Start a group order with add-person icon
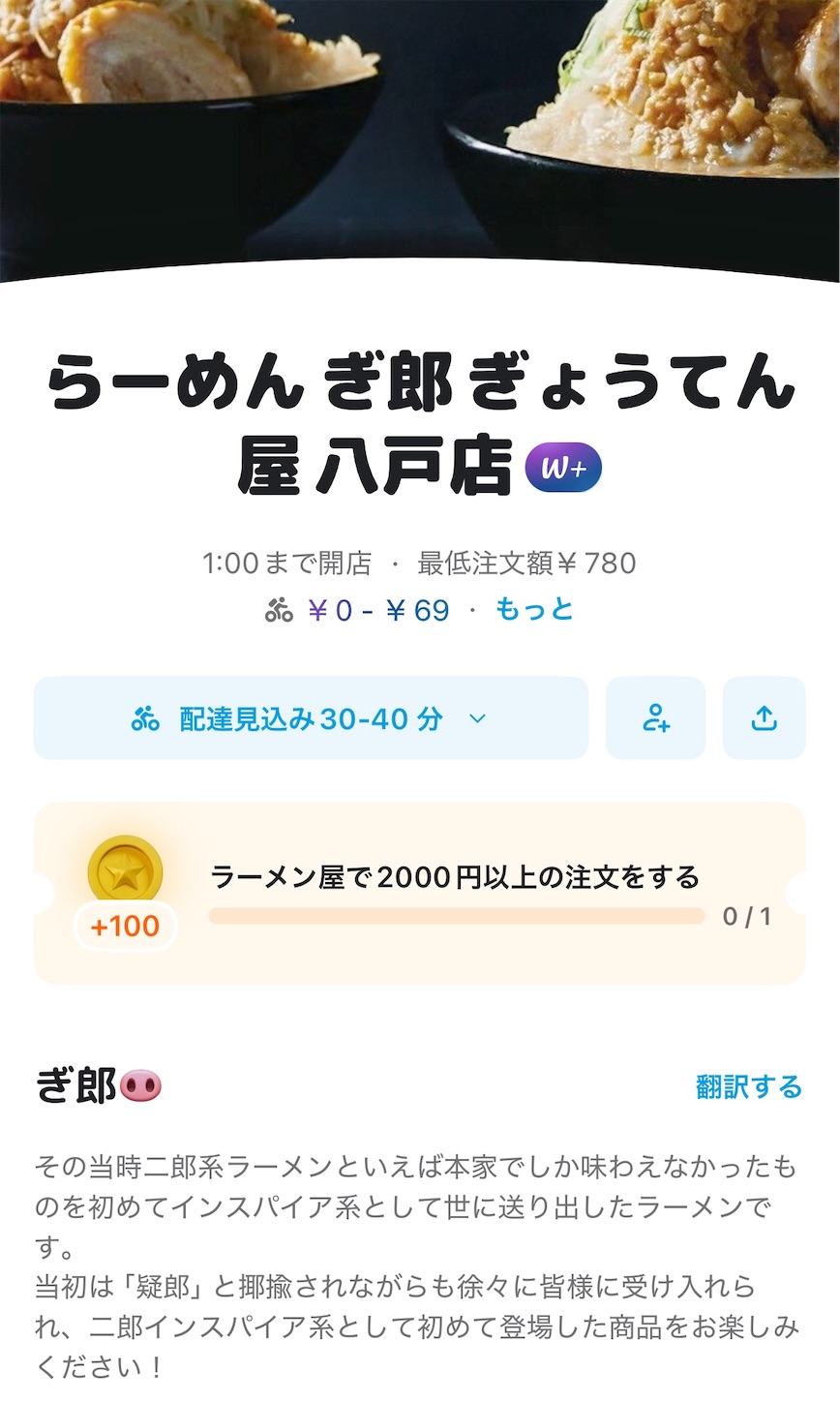The width and height of the screenshot is (840, 1402). click(656, 718)
